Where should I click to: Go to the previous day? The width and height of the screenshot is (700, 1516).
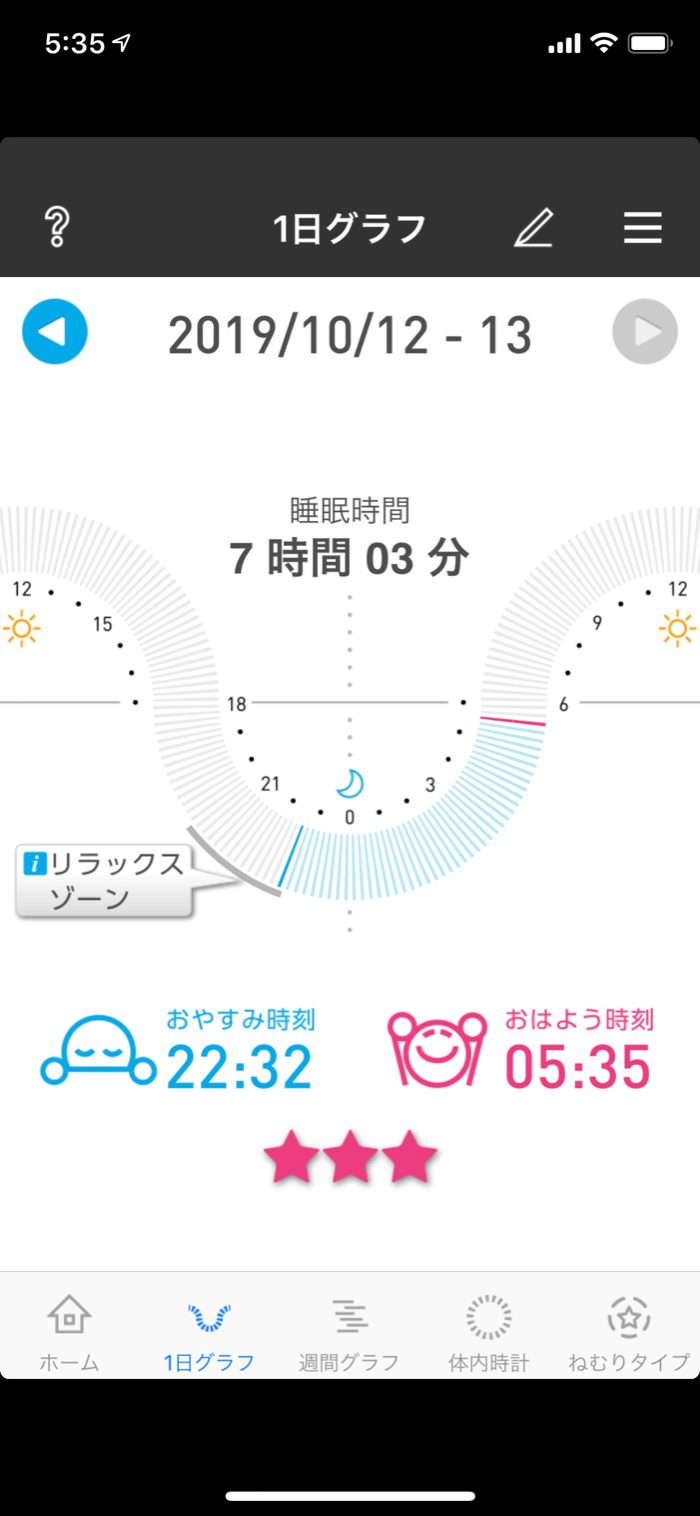(x=55, y=332)
